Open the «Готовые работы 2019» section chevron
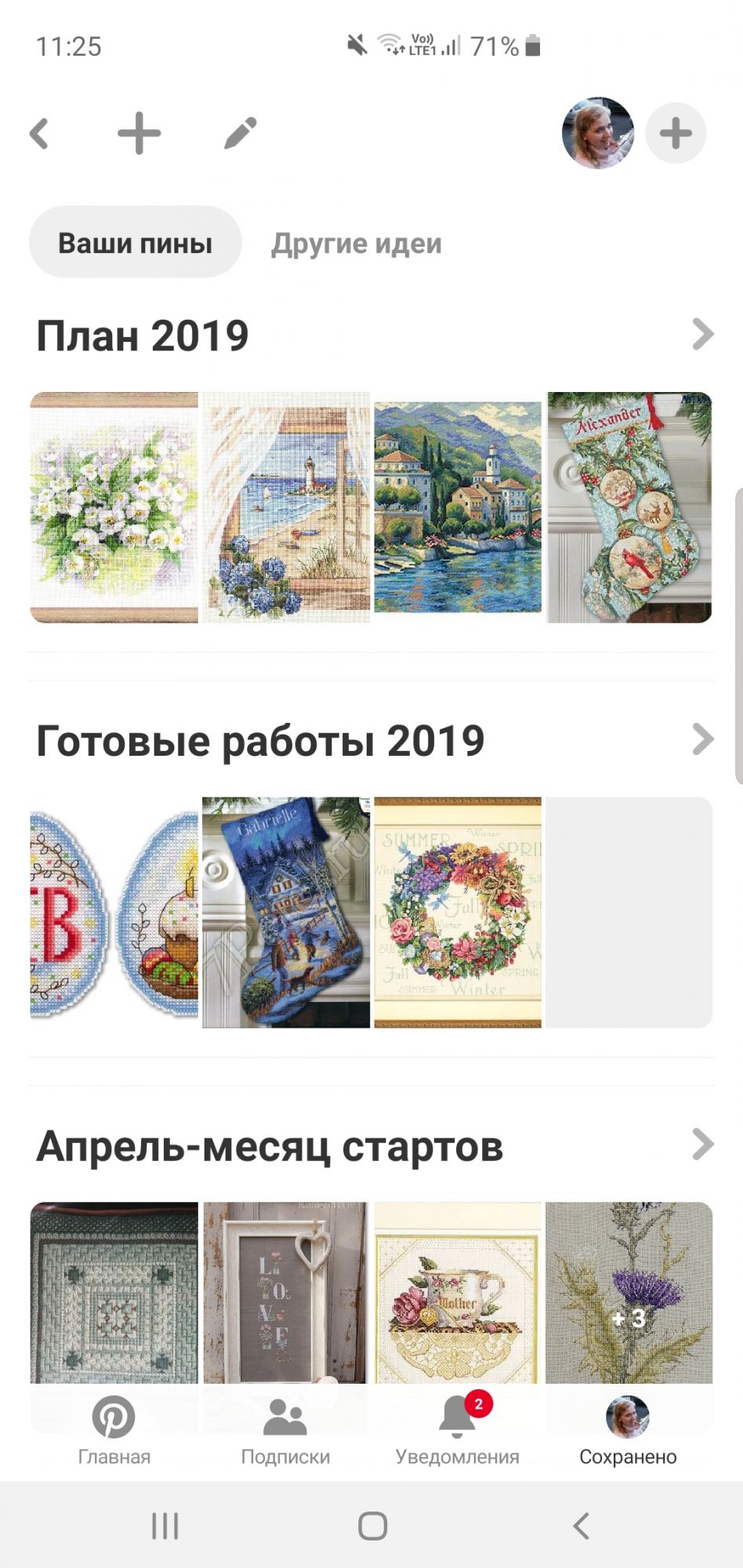 [702, 739]
